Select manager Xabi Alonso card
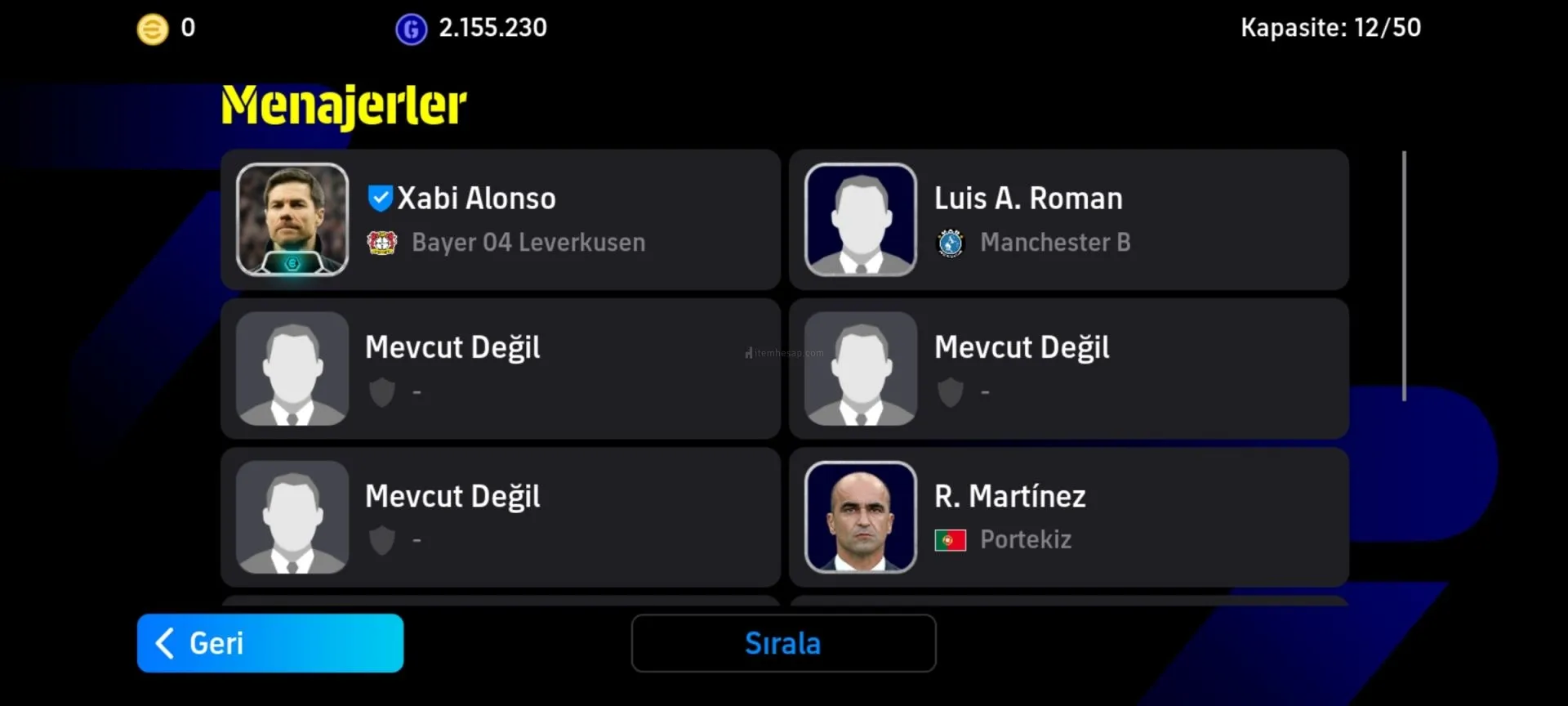The width and height of the screenshot is (1568, 706). point(500,219)
